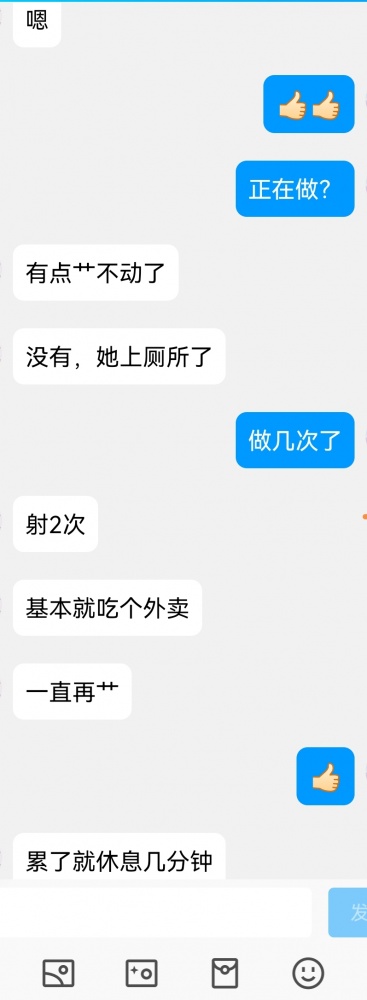Open the emoji picker
Viewport: 367px width, 1000px height.
click(308, 974)
